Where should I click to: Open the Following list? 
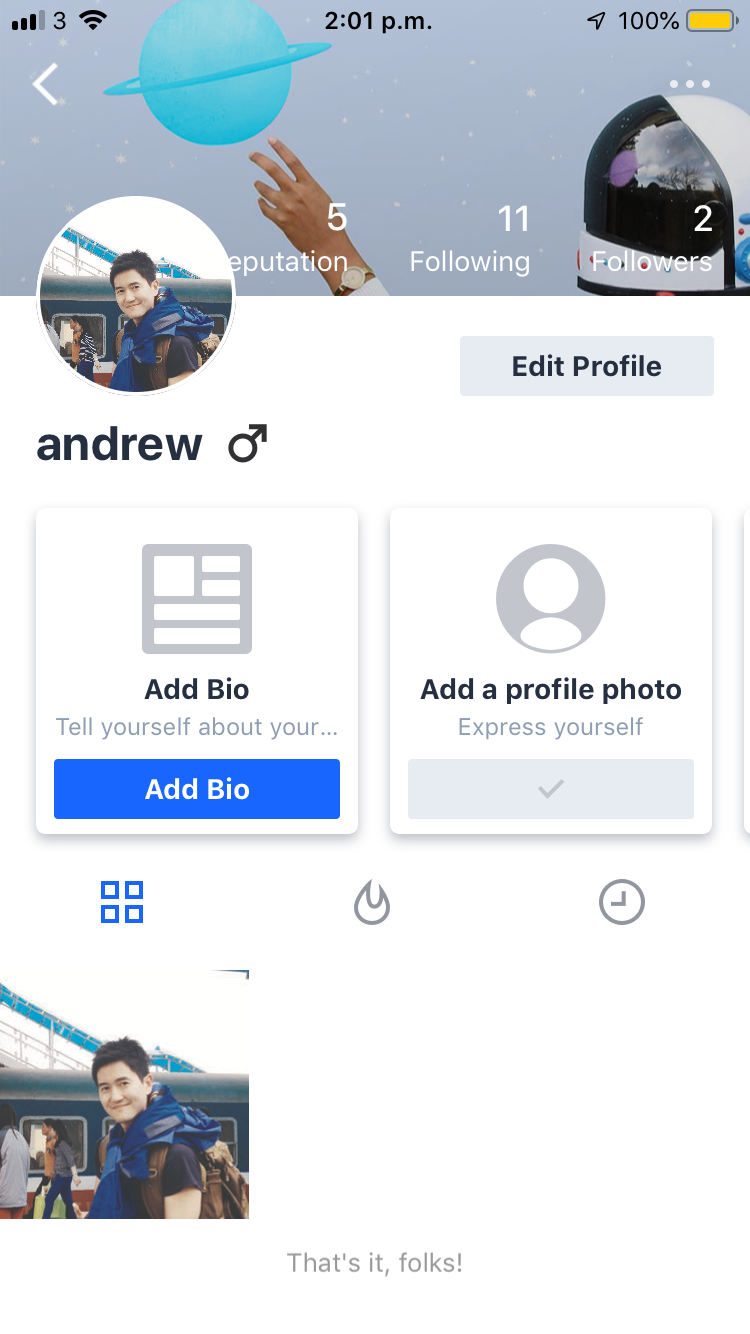[x=470, y=240]
